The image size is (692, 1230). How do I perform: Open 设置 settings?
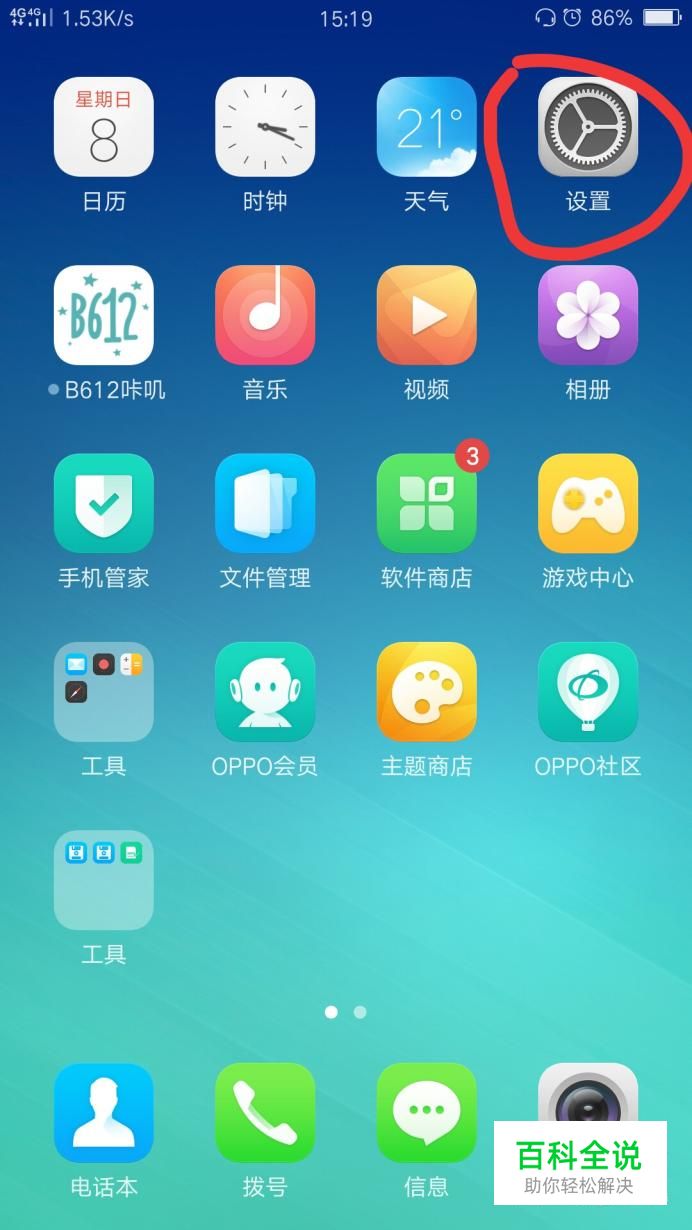point(587,127)
